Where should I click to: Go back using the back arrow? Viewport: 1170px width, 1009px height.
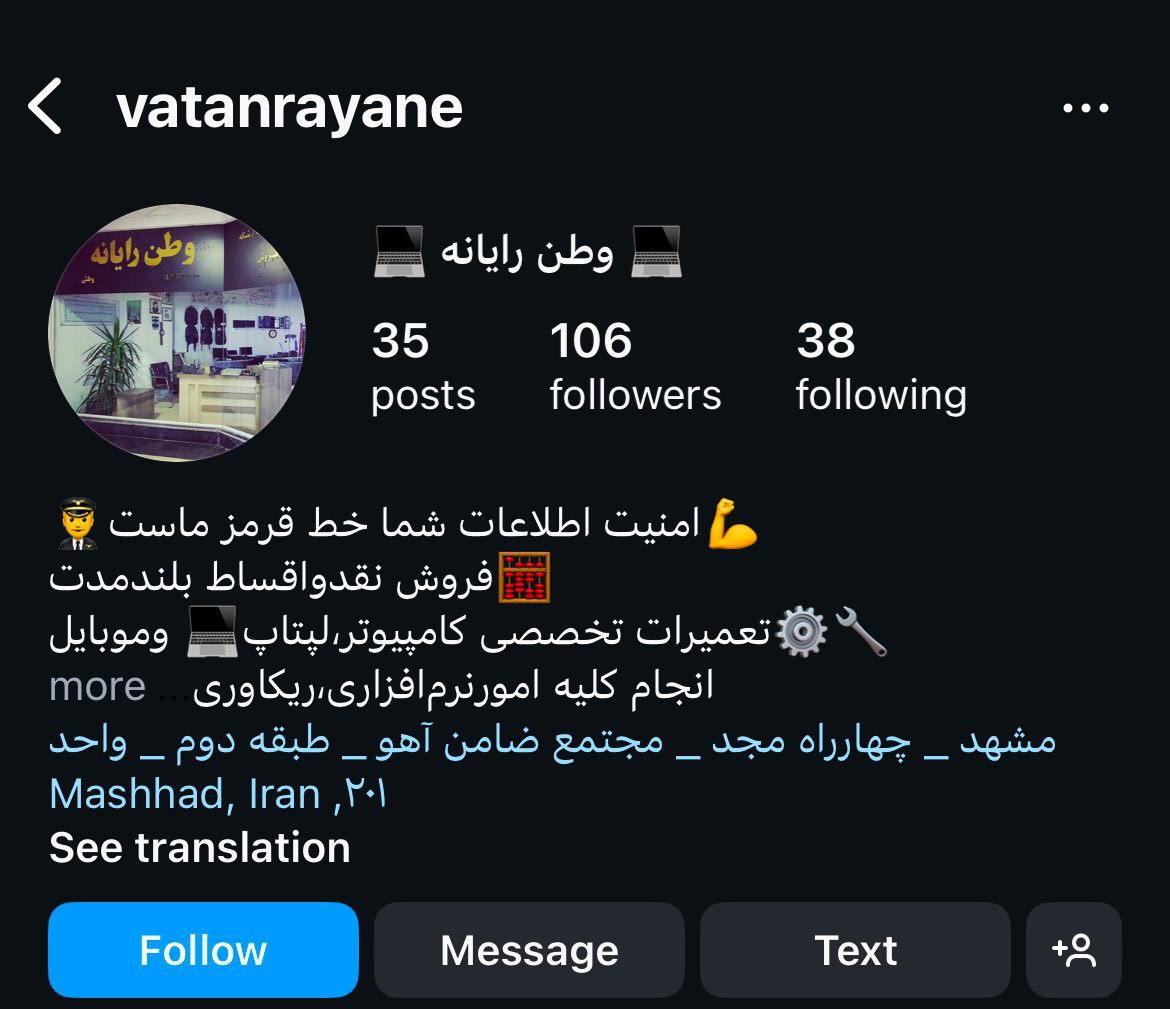[x=45, y=107]
